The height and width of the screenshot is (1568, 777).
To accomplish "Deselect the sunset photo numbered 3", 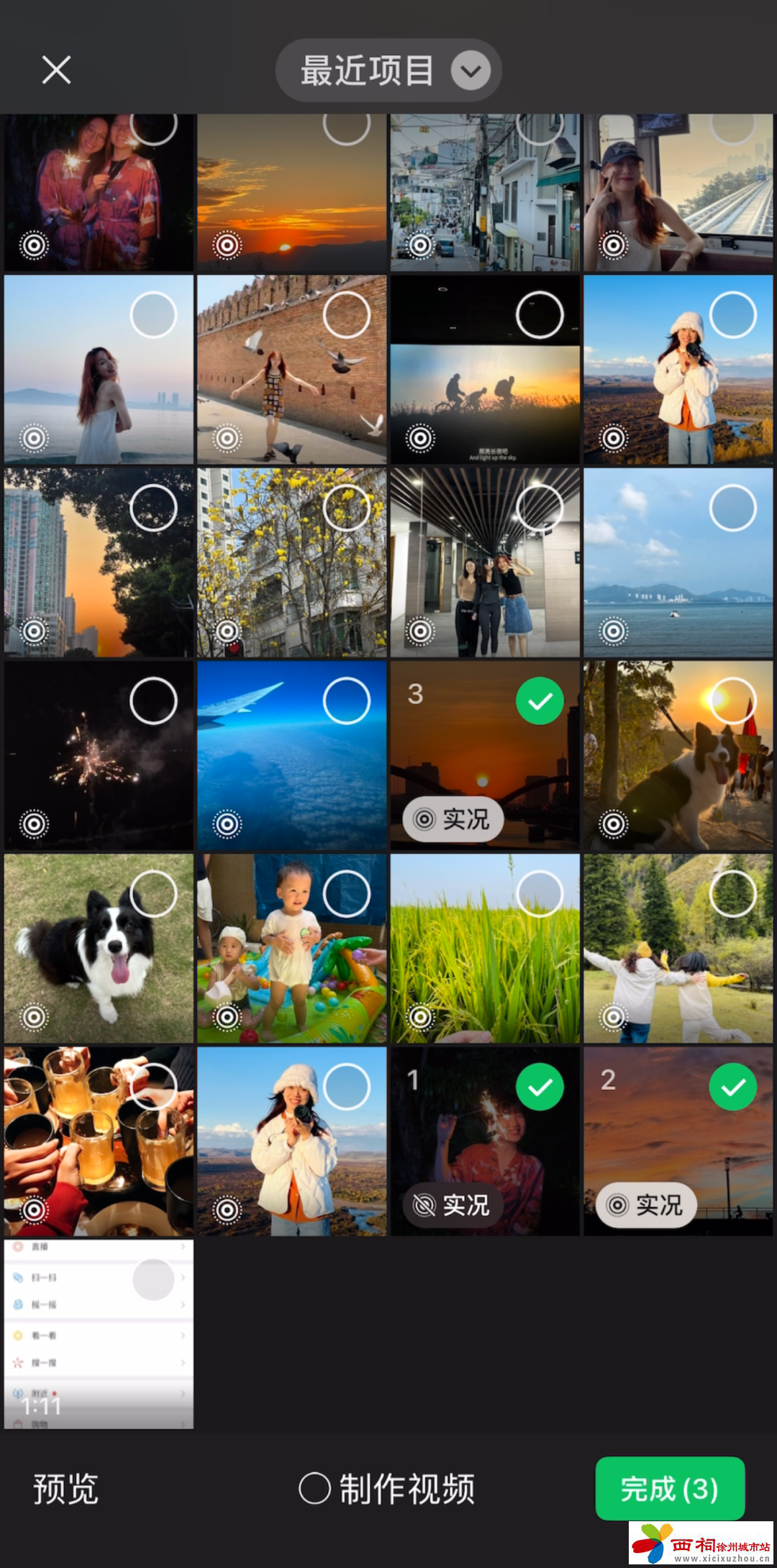I will pos(540,701).
